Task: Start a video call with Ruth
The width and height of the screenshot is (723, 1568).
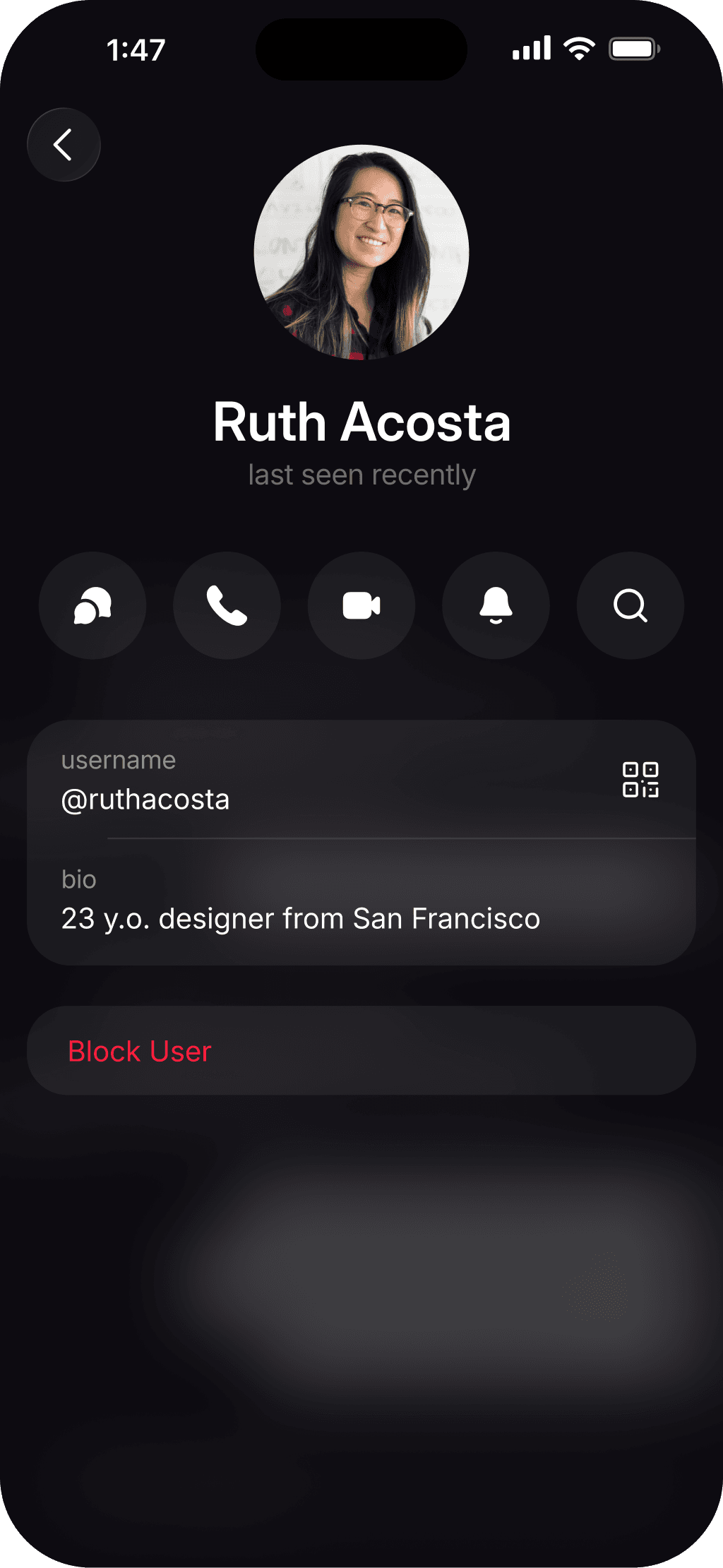Action: tap(361, 605)
